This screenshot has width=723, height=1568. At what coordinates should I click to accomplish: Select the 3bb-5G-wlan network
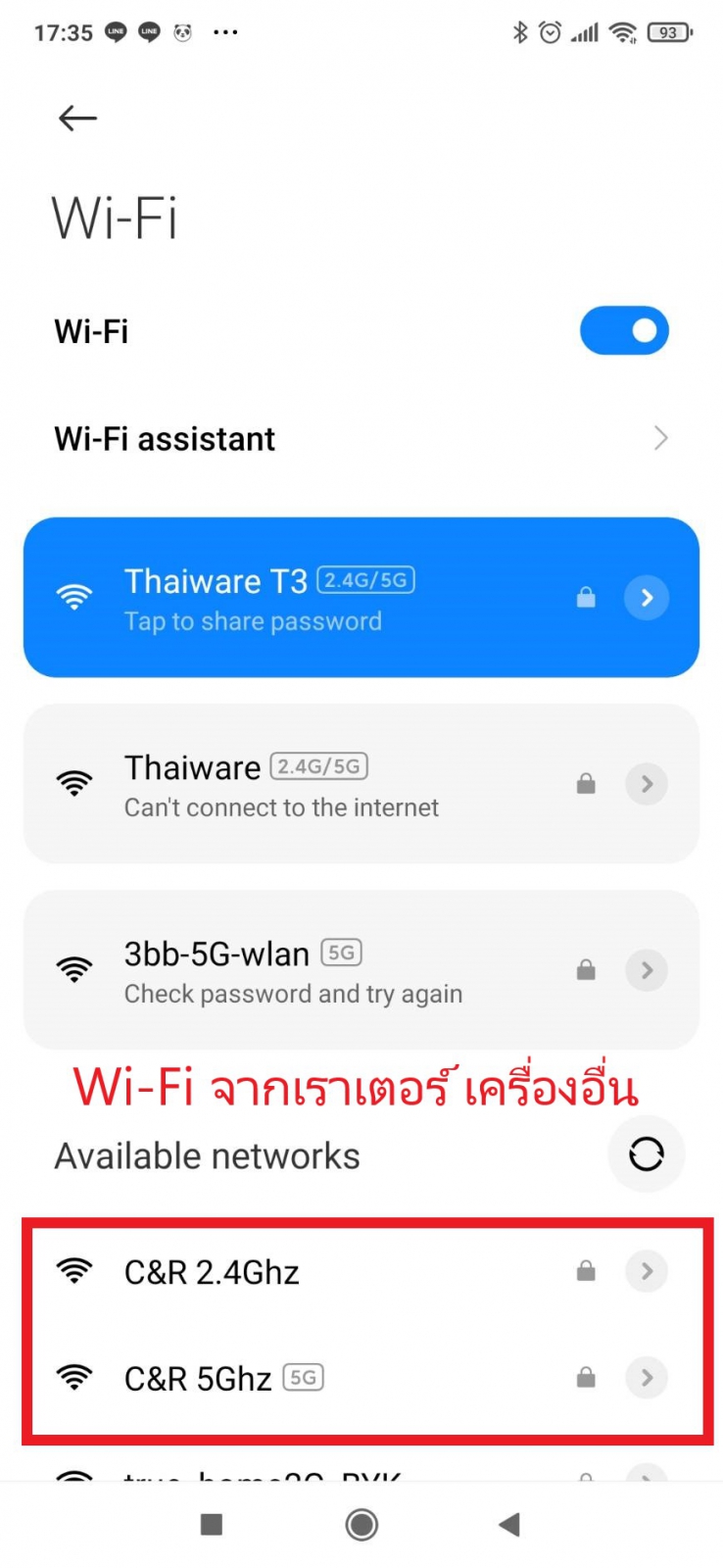tap(294, 970)
